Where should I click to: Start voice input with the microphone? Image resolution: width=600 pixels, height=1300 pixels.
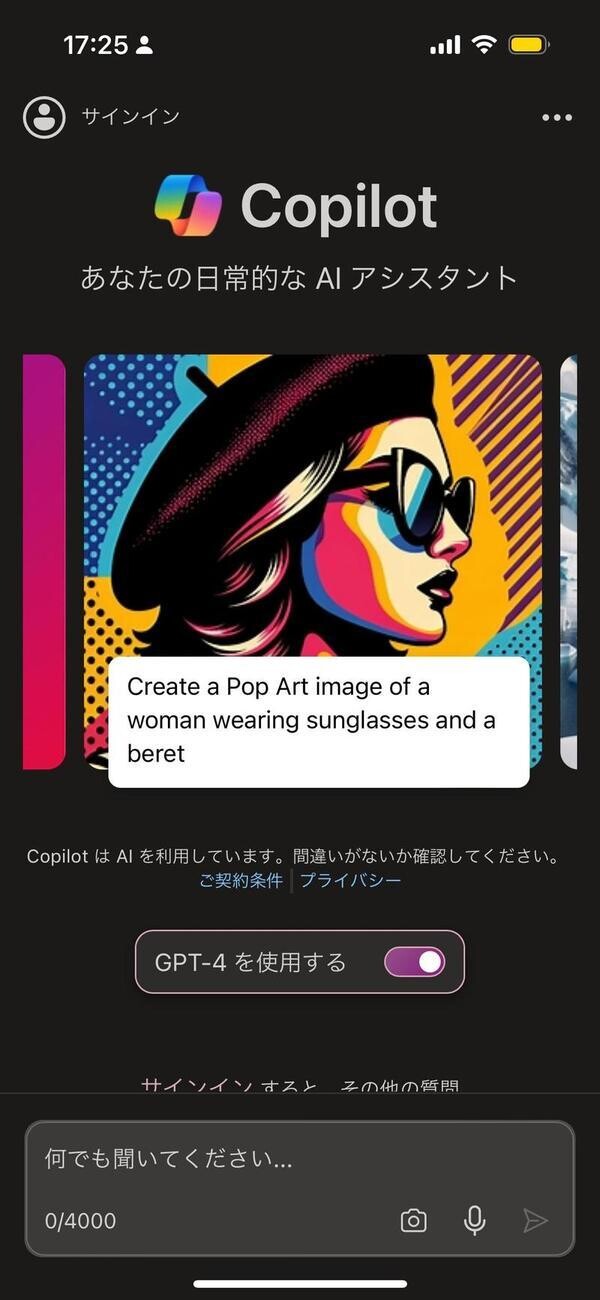coord(475,1220)
